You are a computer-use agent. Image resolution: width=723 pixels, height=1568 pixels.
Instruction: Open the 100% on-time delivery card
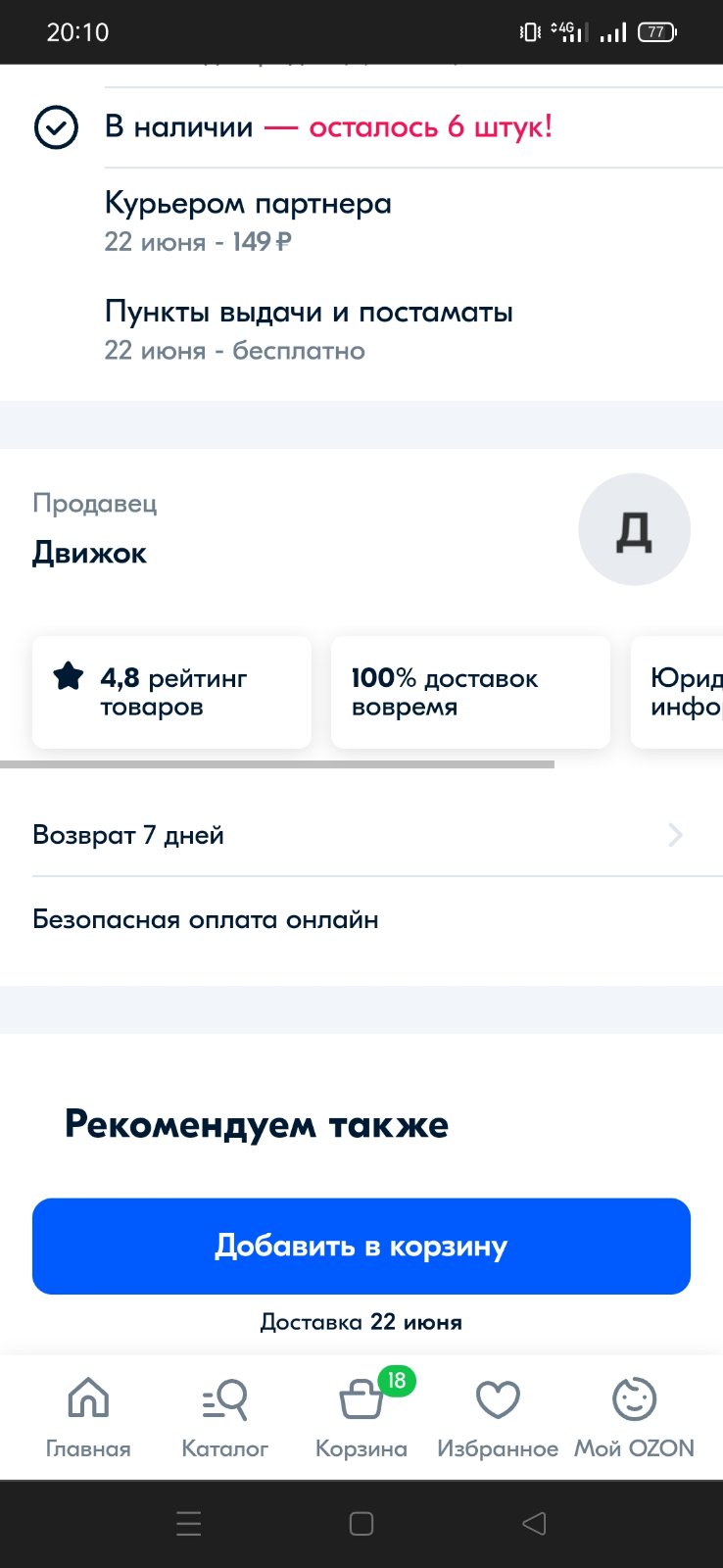coord(470,692)
